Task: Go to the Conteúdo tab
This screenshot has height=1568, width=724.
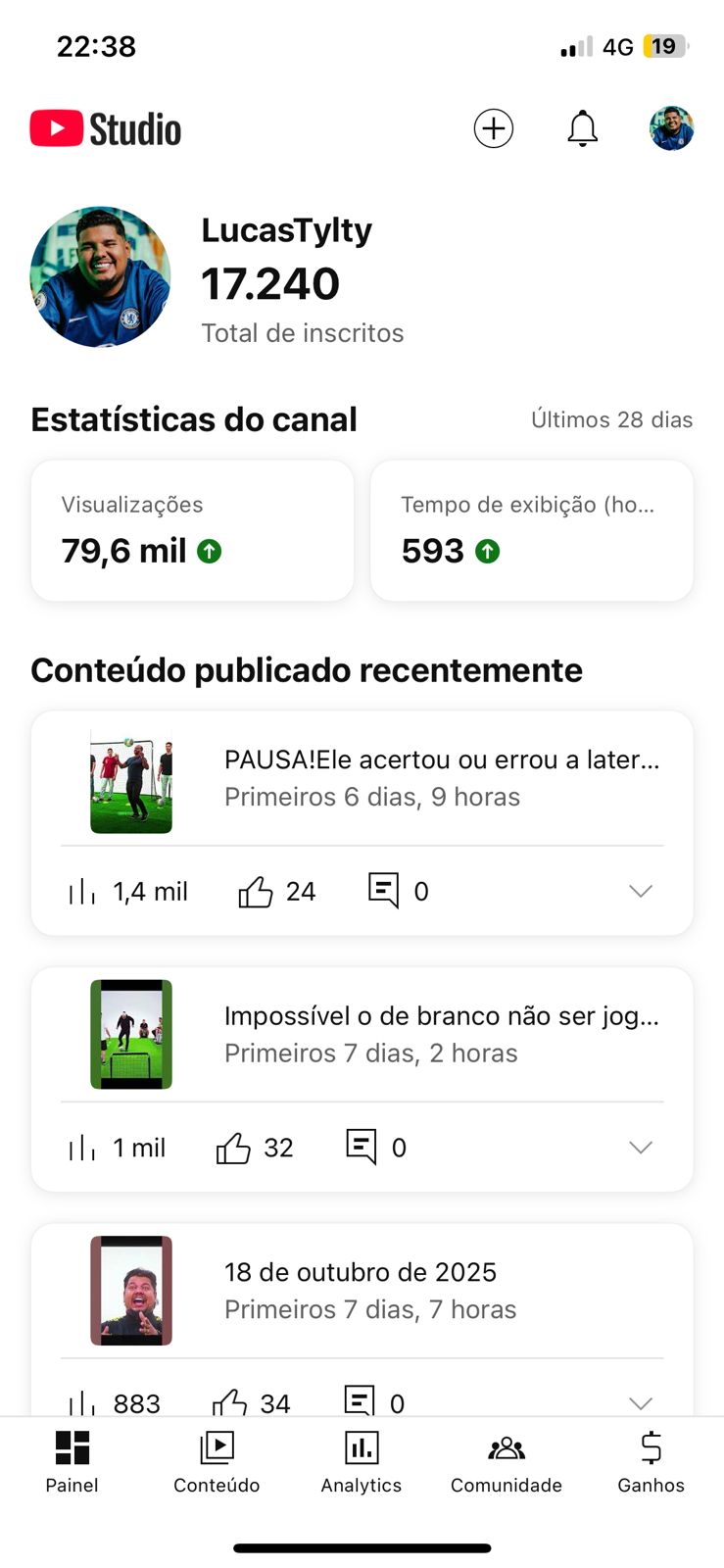Action: pos(217,1461)
